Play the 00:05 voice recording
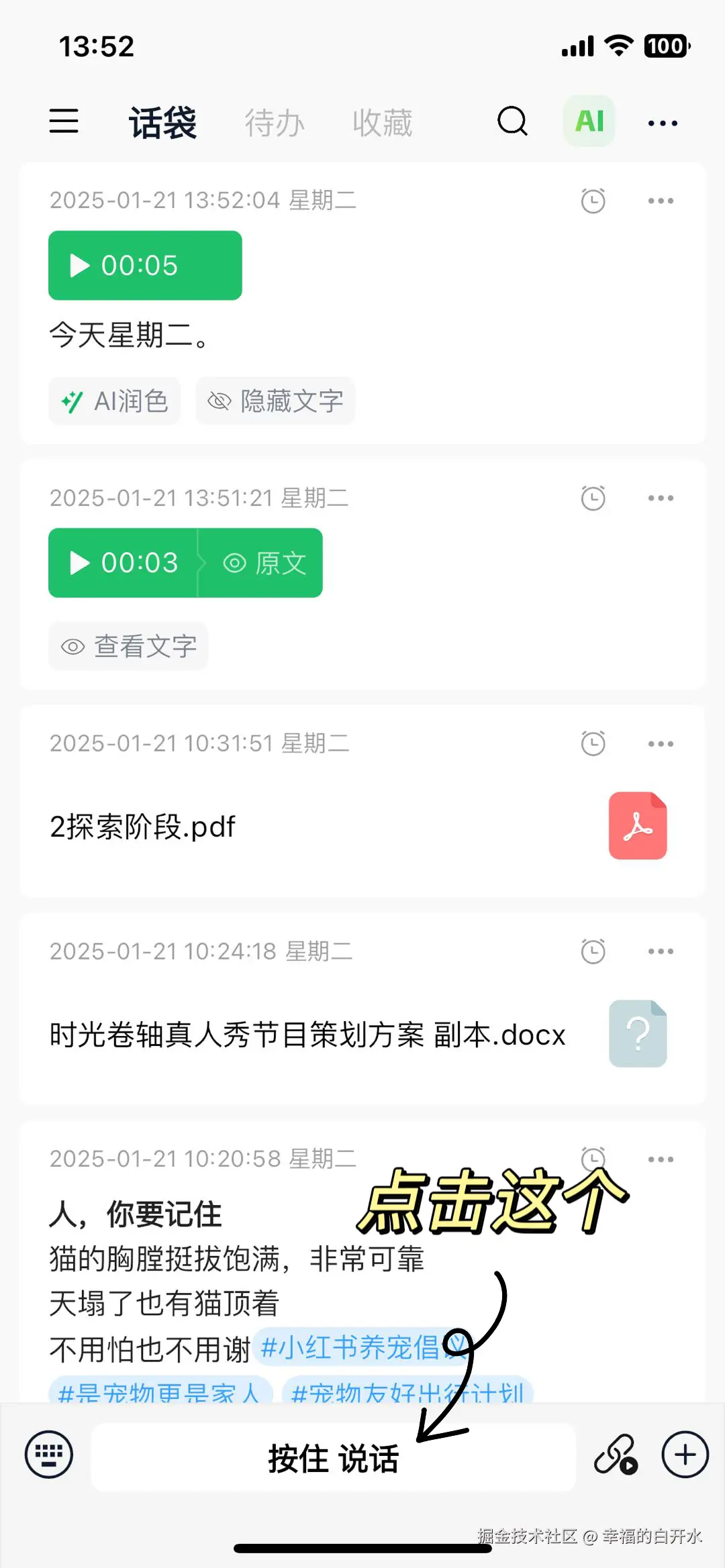 coord(144,266)
